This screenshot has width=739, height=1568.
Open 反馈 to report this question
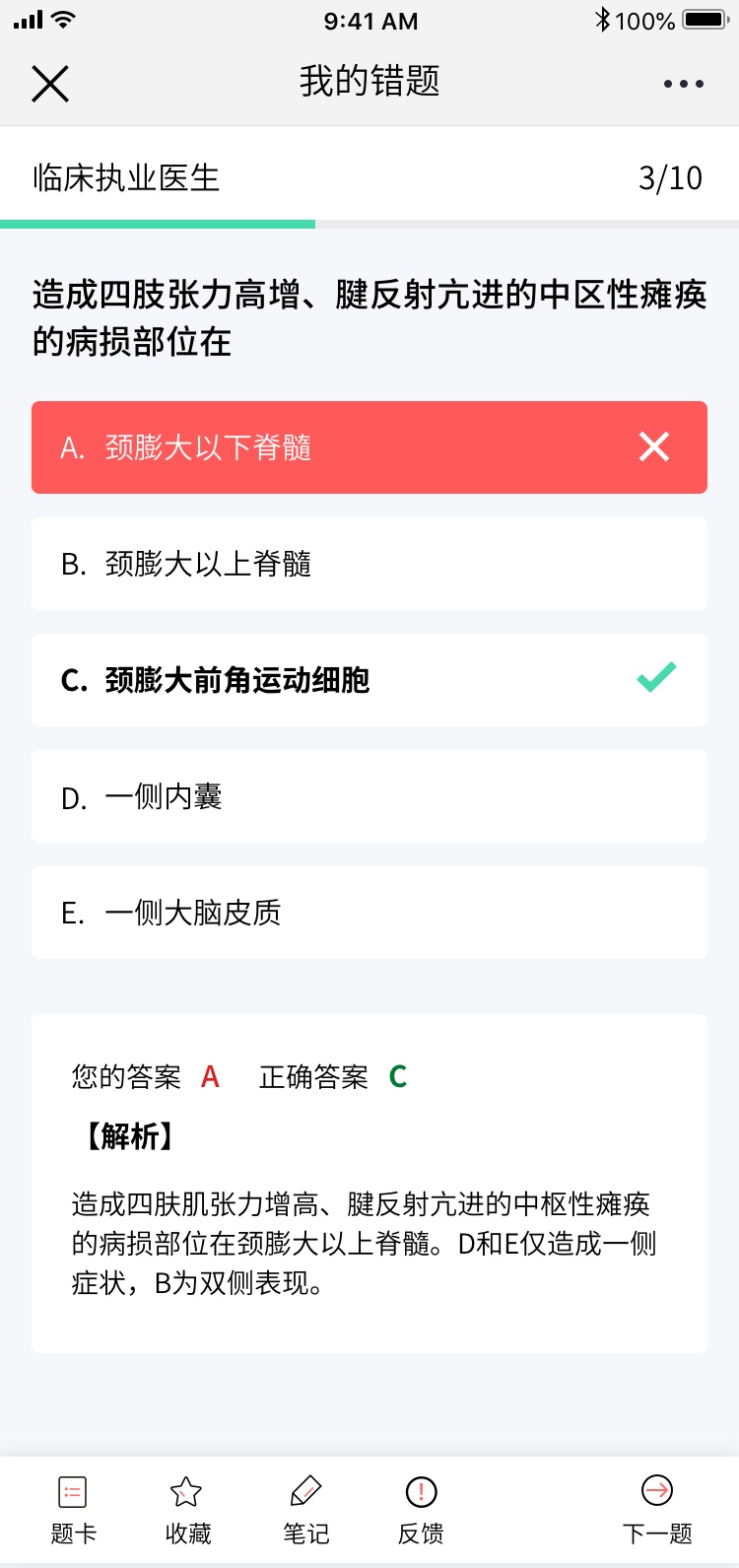coord(421,1510)
